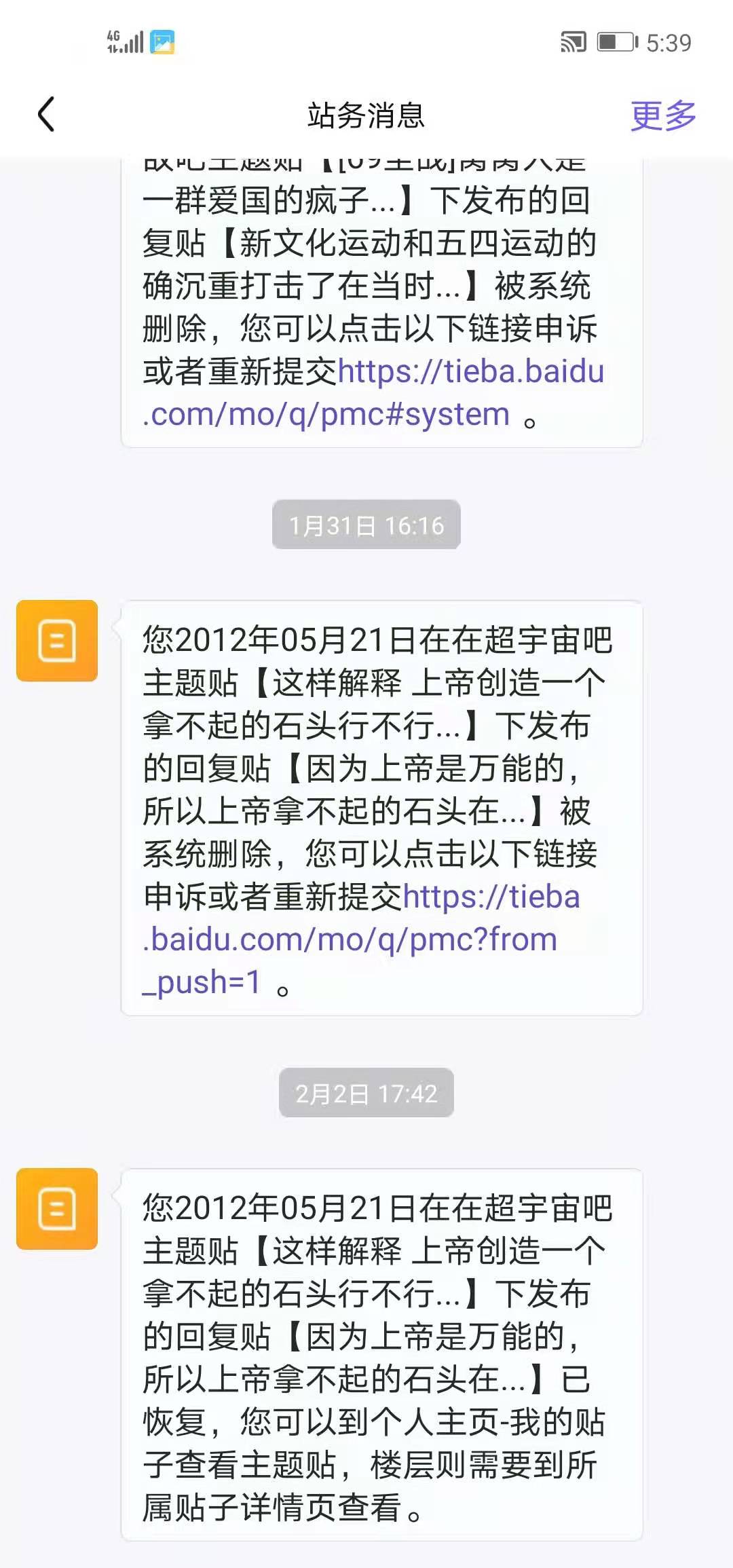Tap the sender avatar beside the 2月2日 message
The height and width of the screenshot is (1568, 733).
57,1209
